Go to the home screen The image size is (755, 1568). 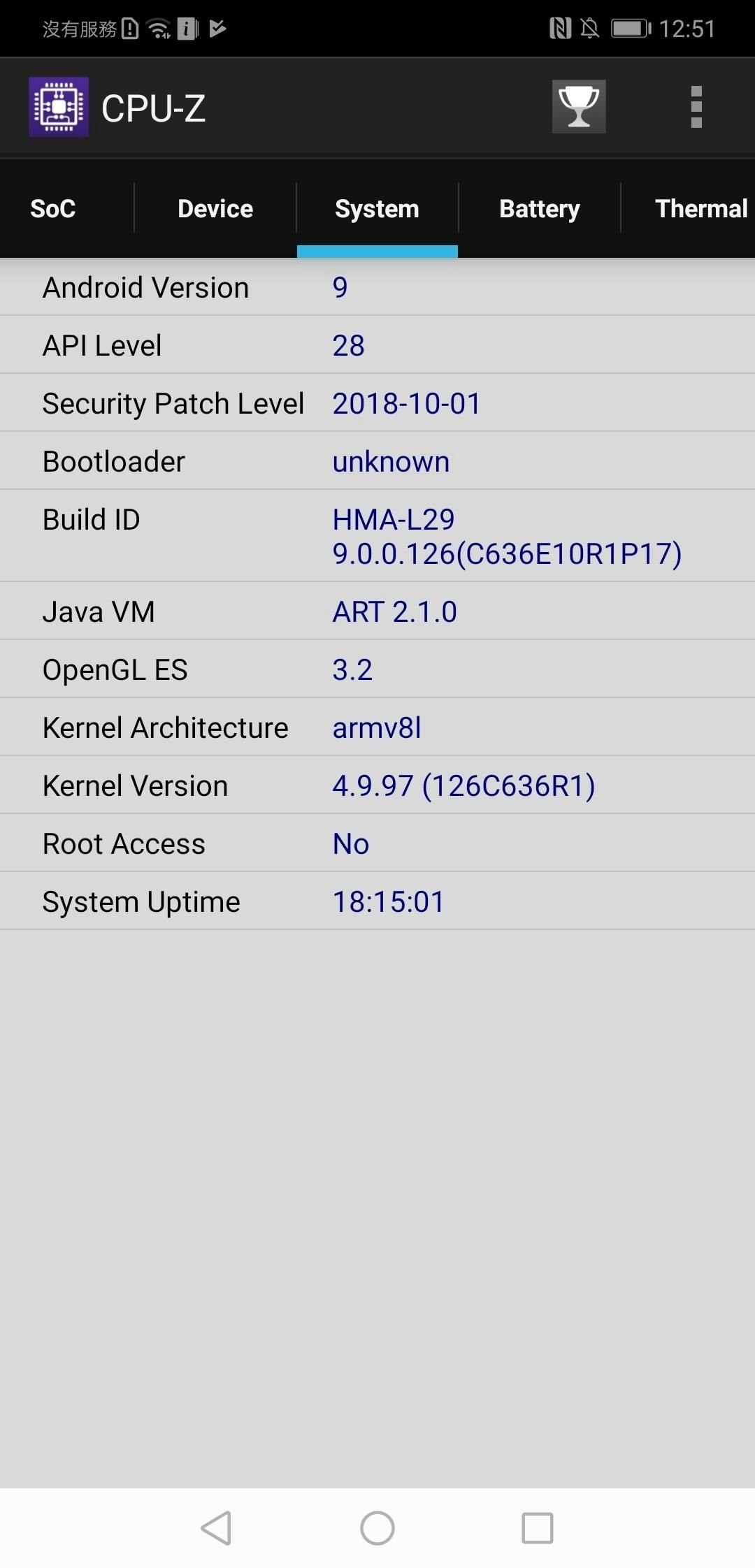(377, 1527)
